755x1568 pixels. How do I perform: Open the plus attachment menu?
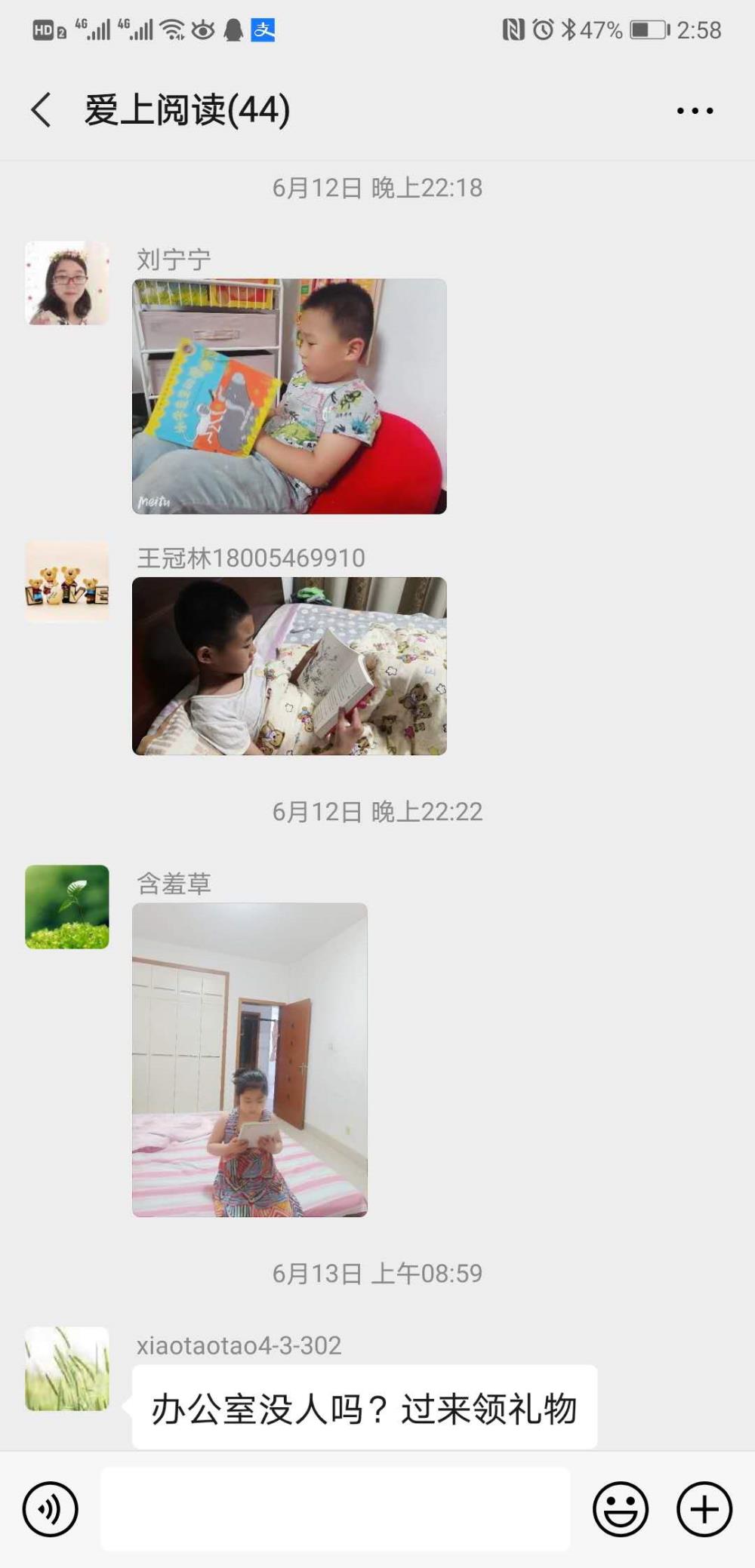pos(704,1509)
